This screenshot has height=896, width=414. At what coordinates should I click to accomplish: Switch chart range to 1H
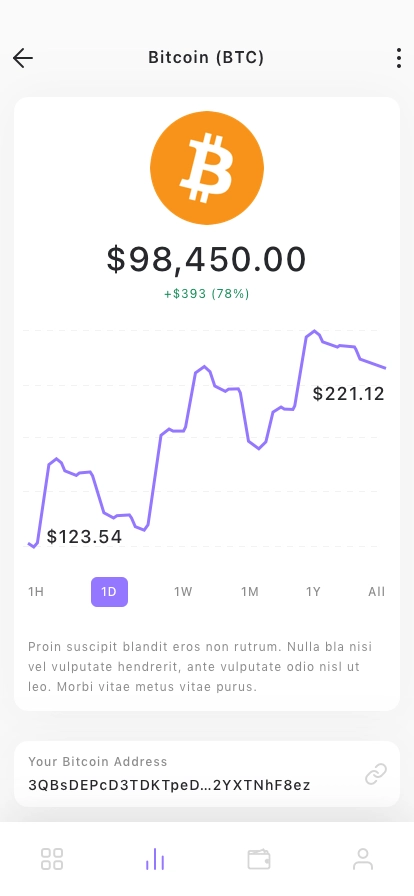pyautogui.click(x=36, y=592)
